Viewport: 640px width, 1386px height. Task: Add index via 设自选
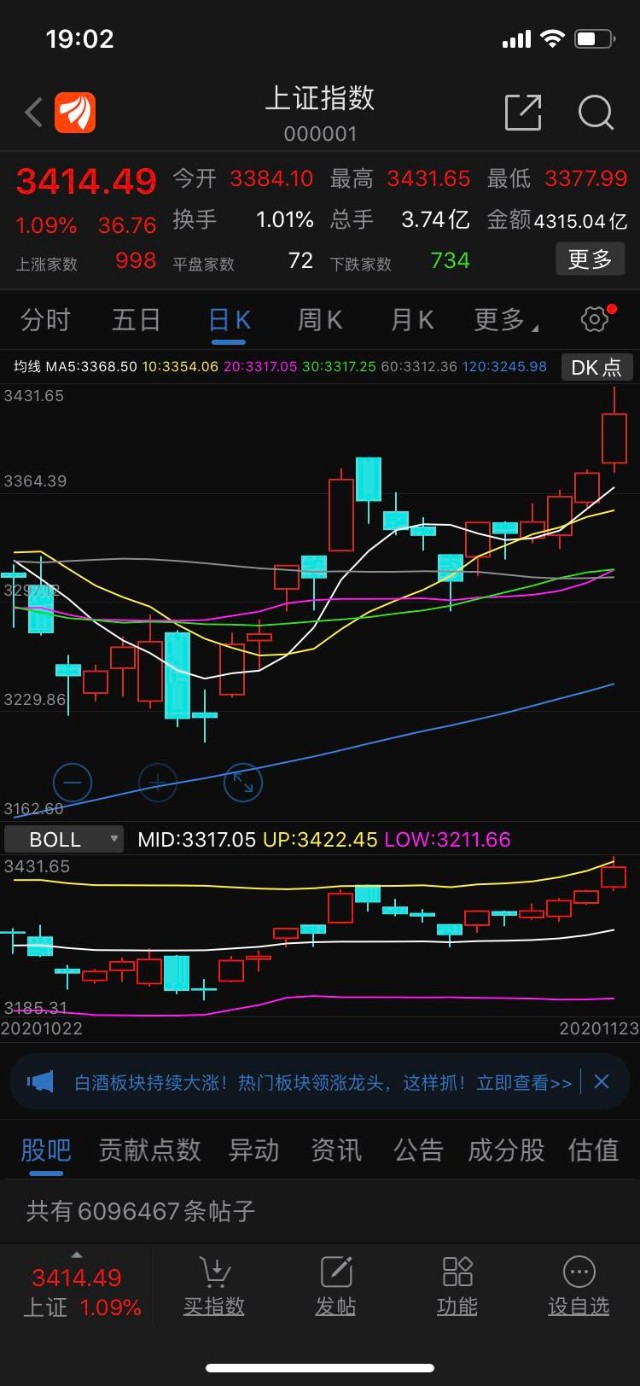pyautogui.click(x=579, y=1286)
